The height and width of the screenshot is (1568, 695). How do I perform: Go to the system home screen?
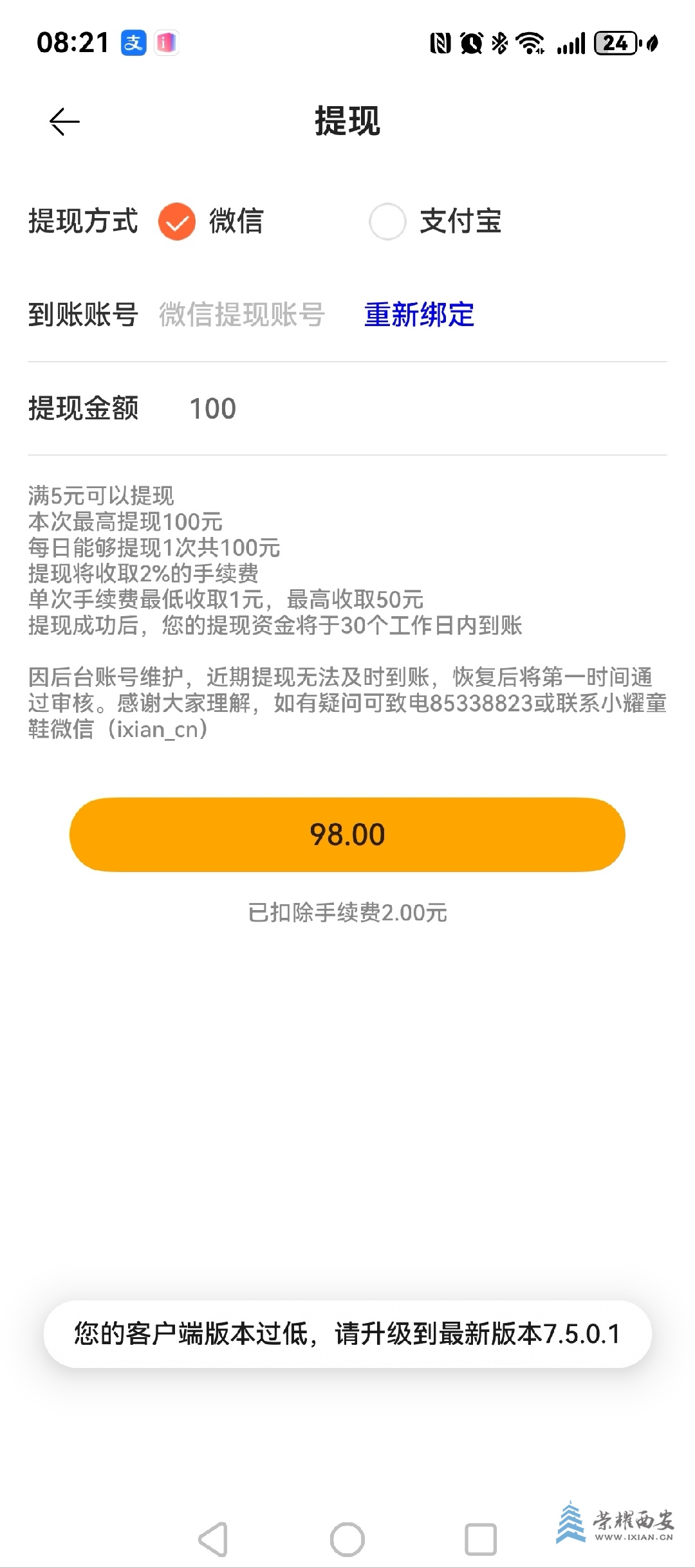[x=347, y=1540]
